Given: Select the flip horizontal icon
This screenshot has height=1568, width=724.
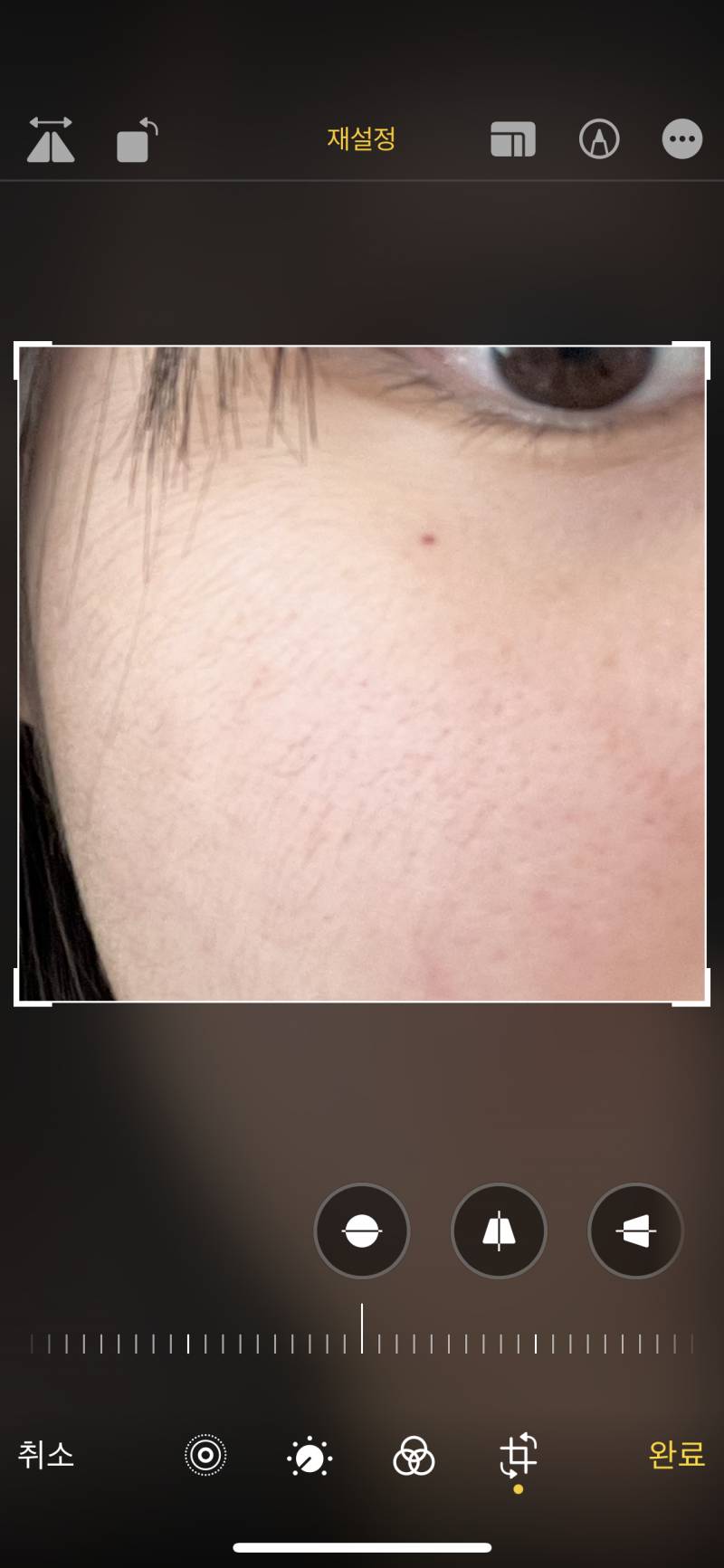Looking at the screenshot, I should point(51,139).
